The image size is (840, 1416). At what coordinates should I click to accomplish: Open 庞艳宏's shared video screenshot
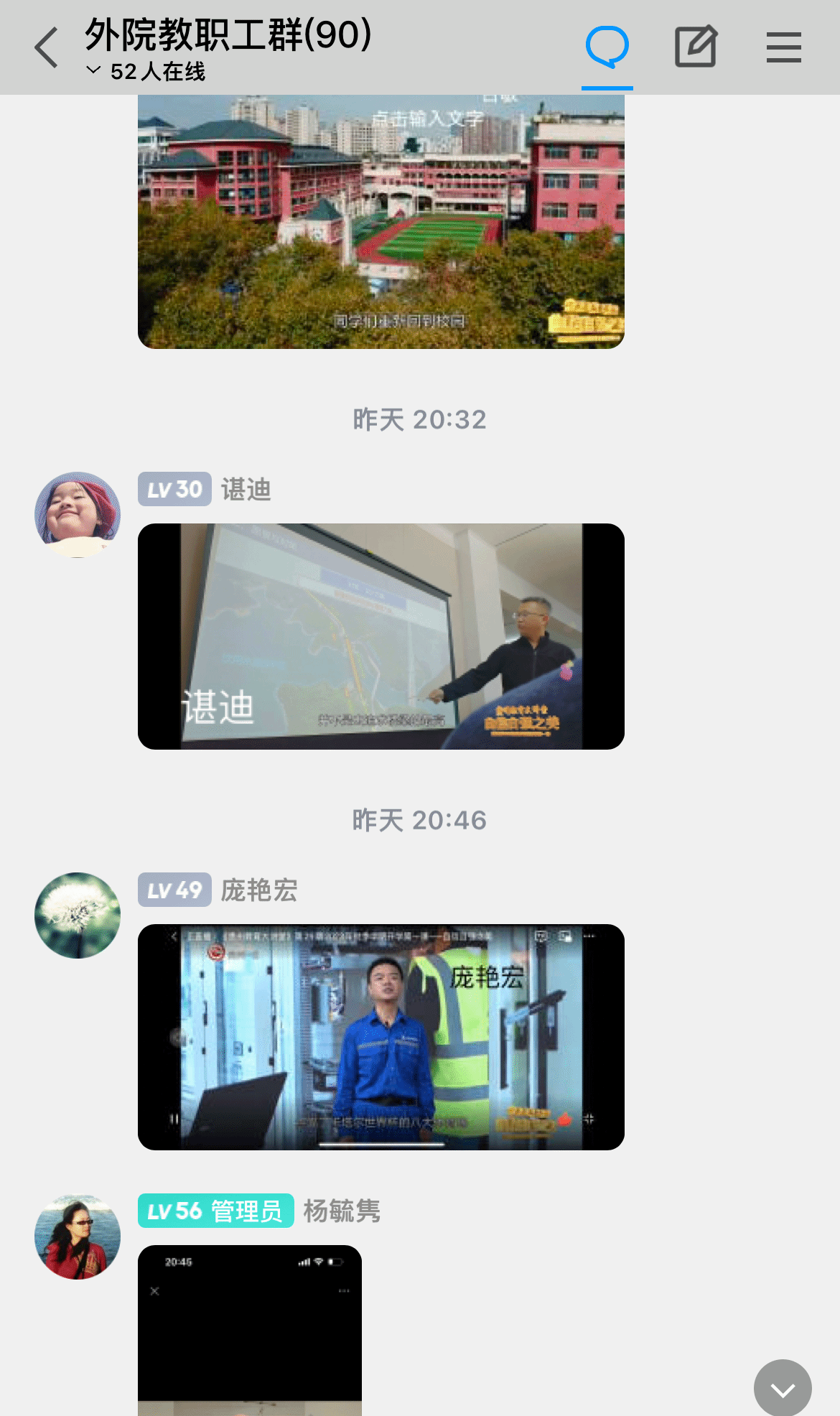[381, 1037]
